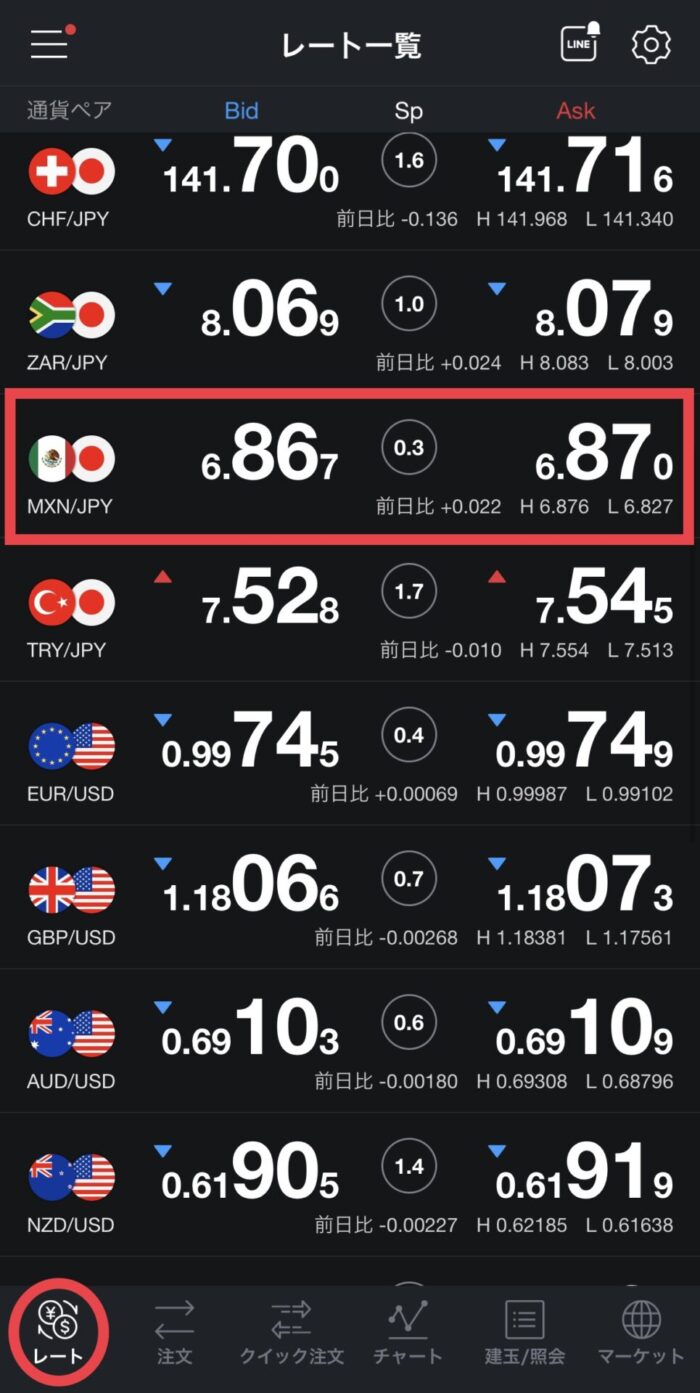Select the TRY/JPY currency pair
Image resolution: width=700 pixels, height=1393 pixels.
point(350,610)
